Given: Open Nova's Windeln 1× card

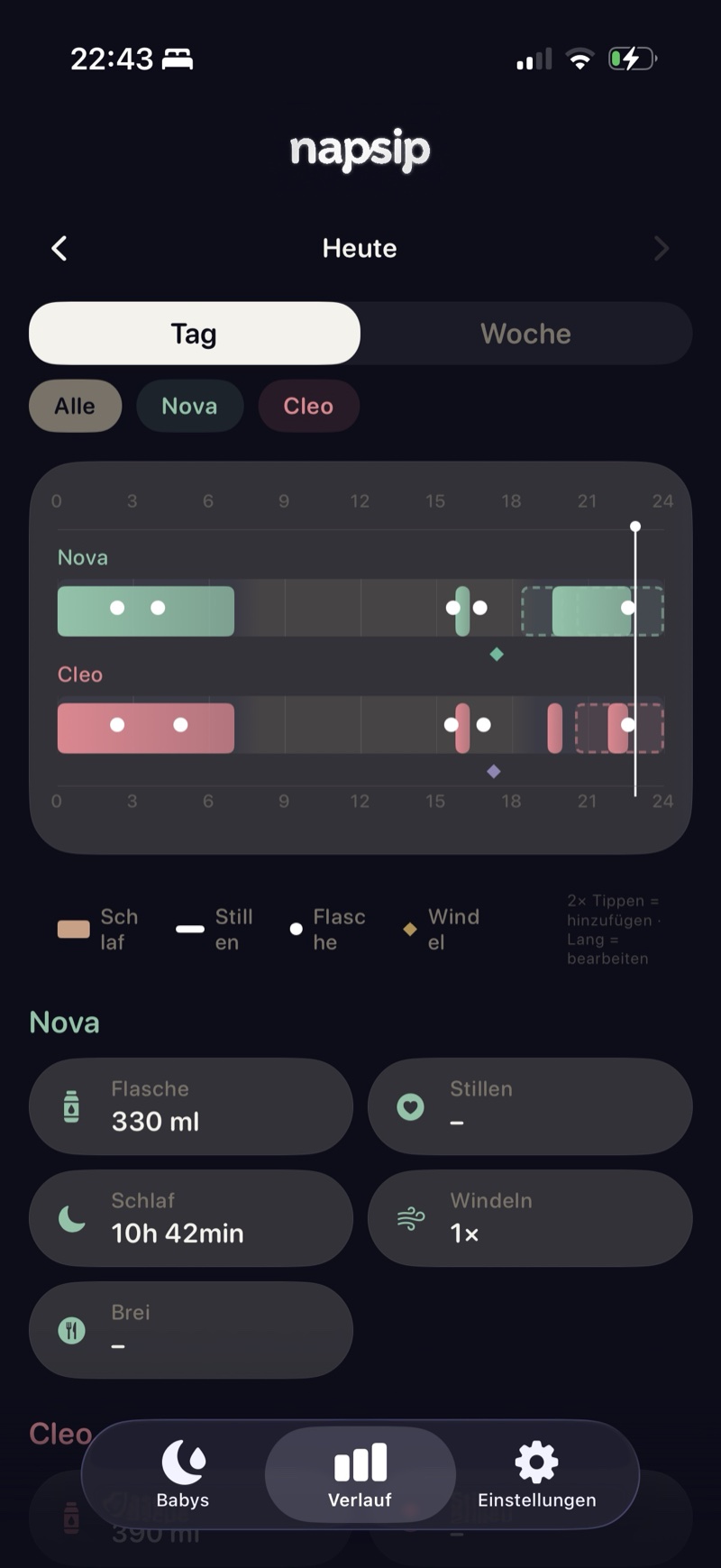Looking at the screenshot, I should coord(530,1218).
